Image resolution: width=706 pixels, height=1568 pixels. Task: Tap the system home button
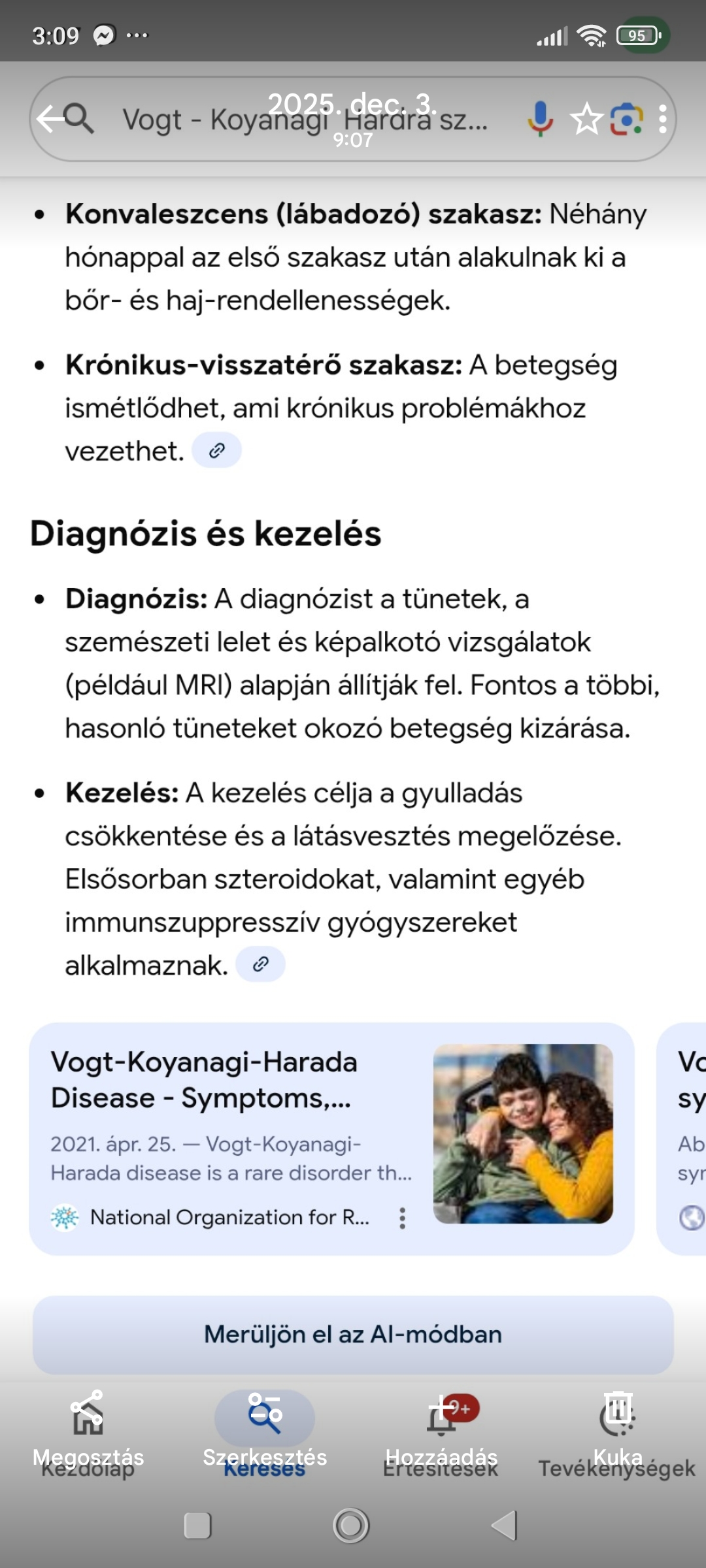click(x=351, y=1526)
